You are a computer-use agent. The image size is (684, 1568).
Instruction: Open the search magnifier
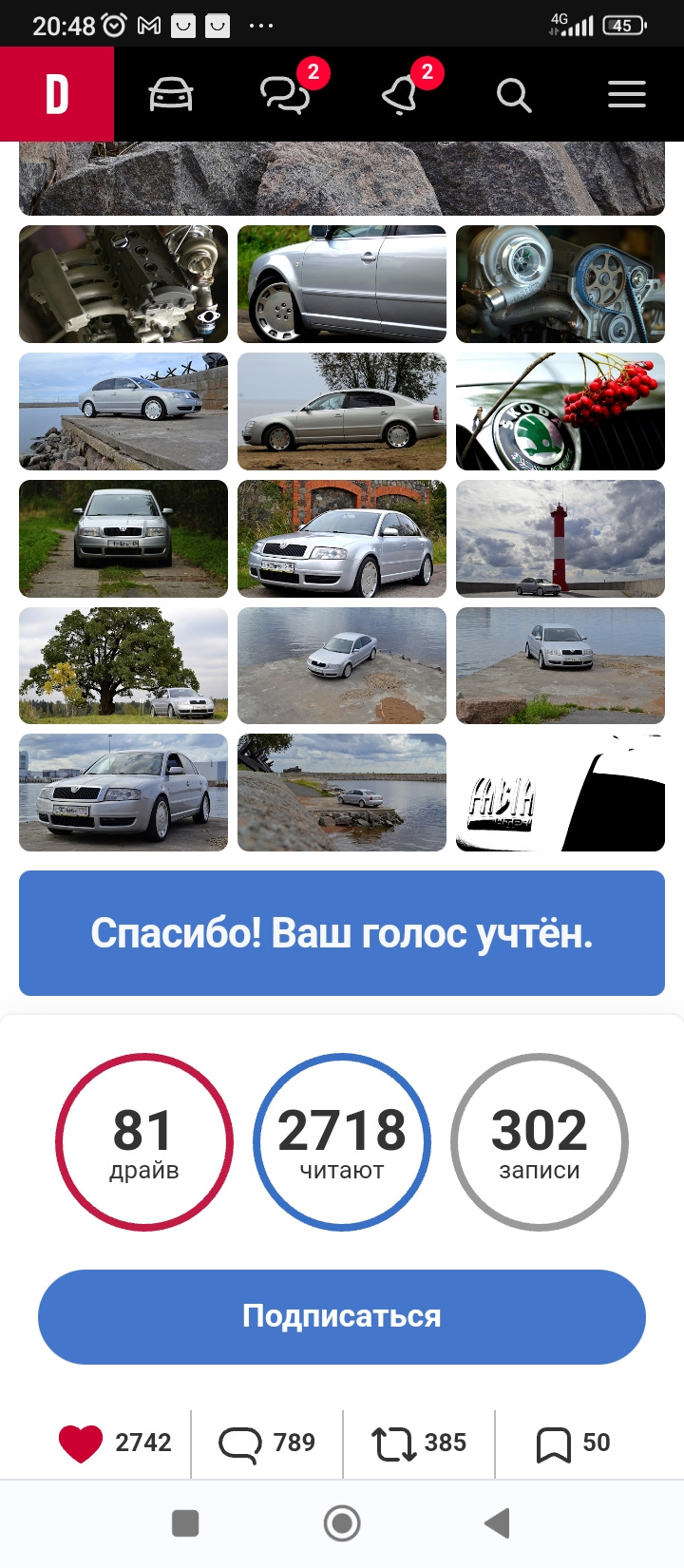click(513, 95)
